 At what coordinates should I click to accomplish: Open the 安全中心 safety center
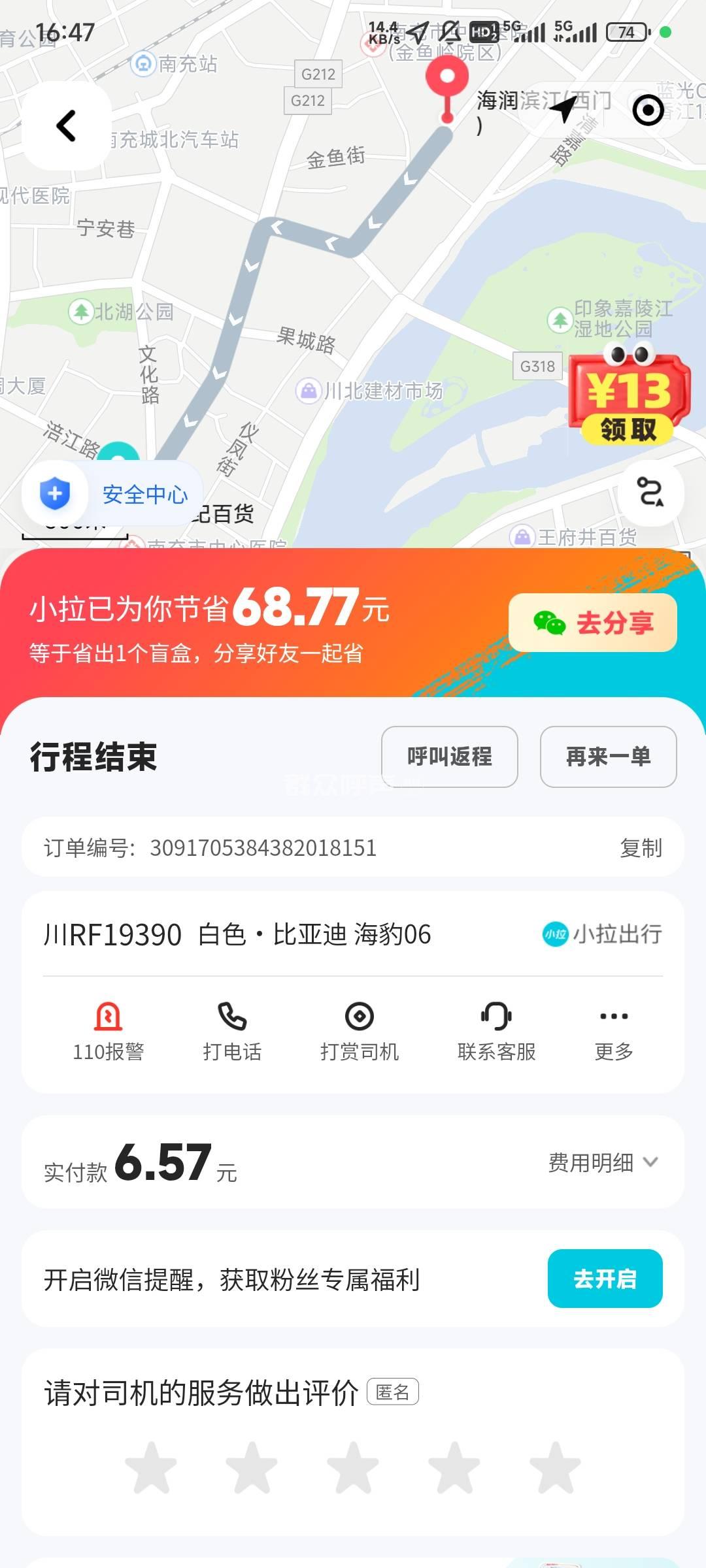(x=112, y=494)
